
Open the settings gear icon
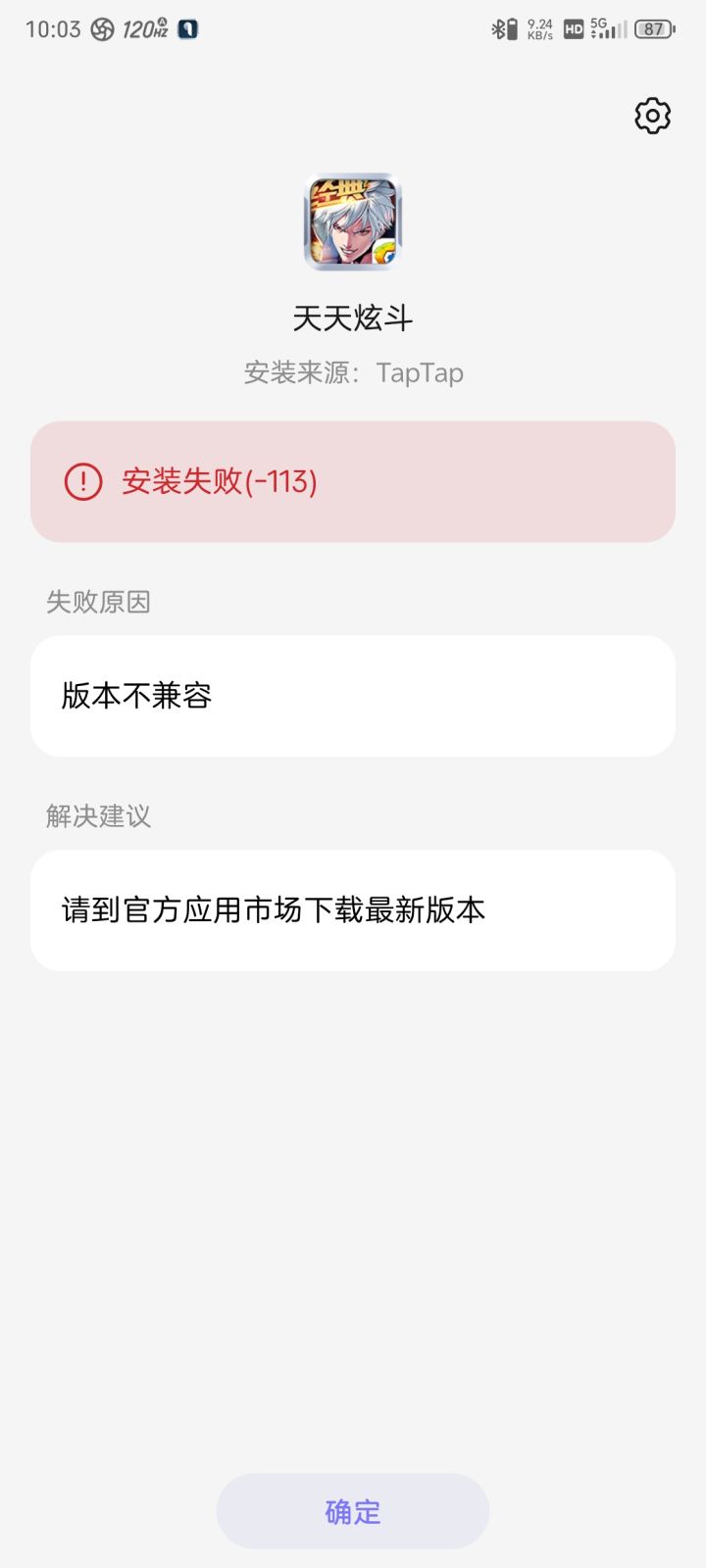pos(651,116)
